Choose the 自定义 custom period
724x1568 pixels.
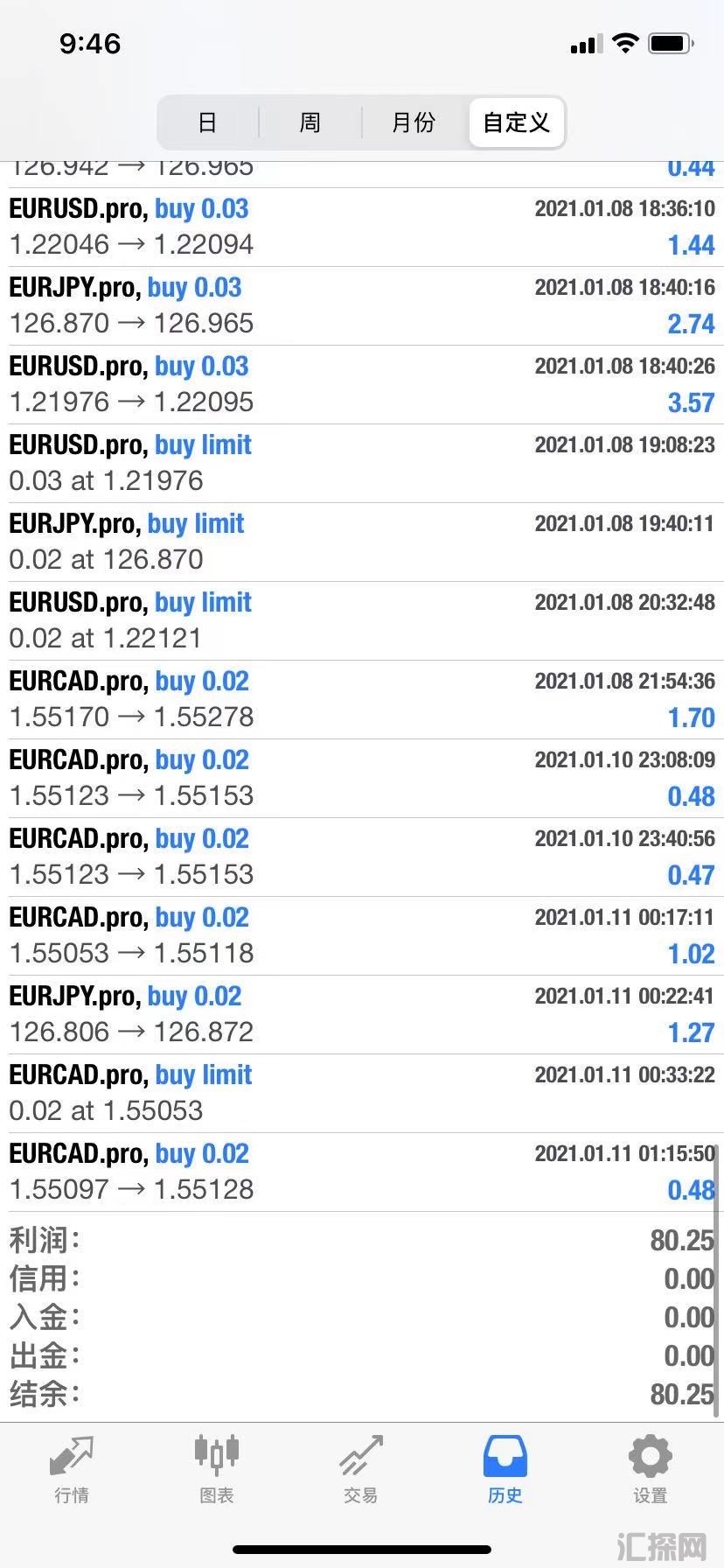(517, 122)
